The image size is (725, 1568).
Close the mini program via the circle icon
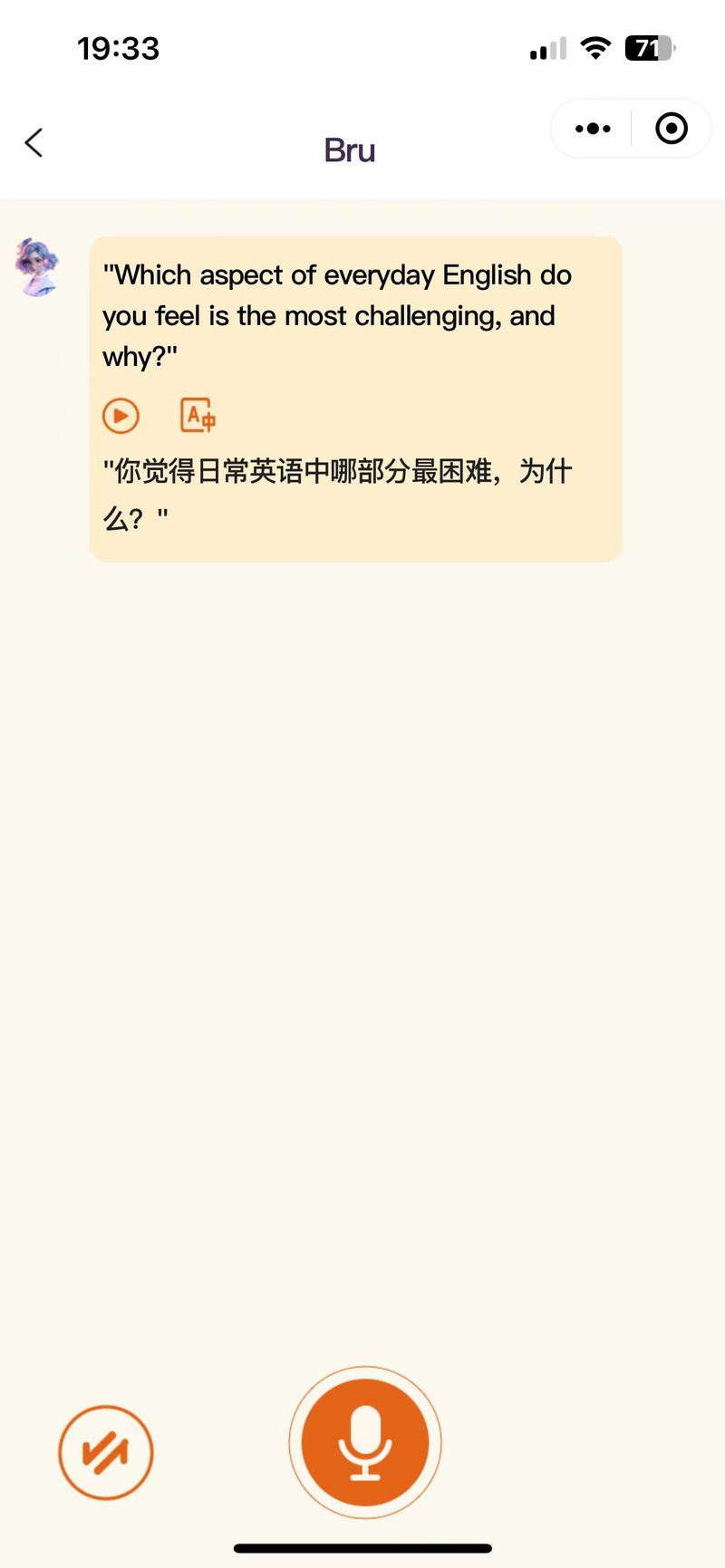coord(671,129)
